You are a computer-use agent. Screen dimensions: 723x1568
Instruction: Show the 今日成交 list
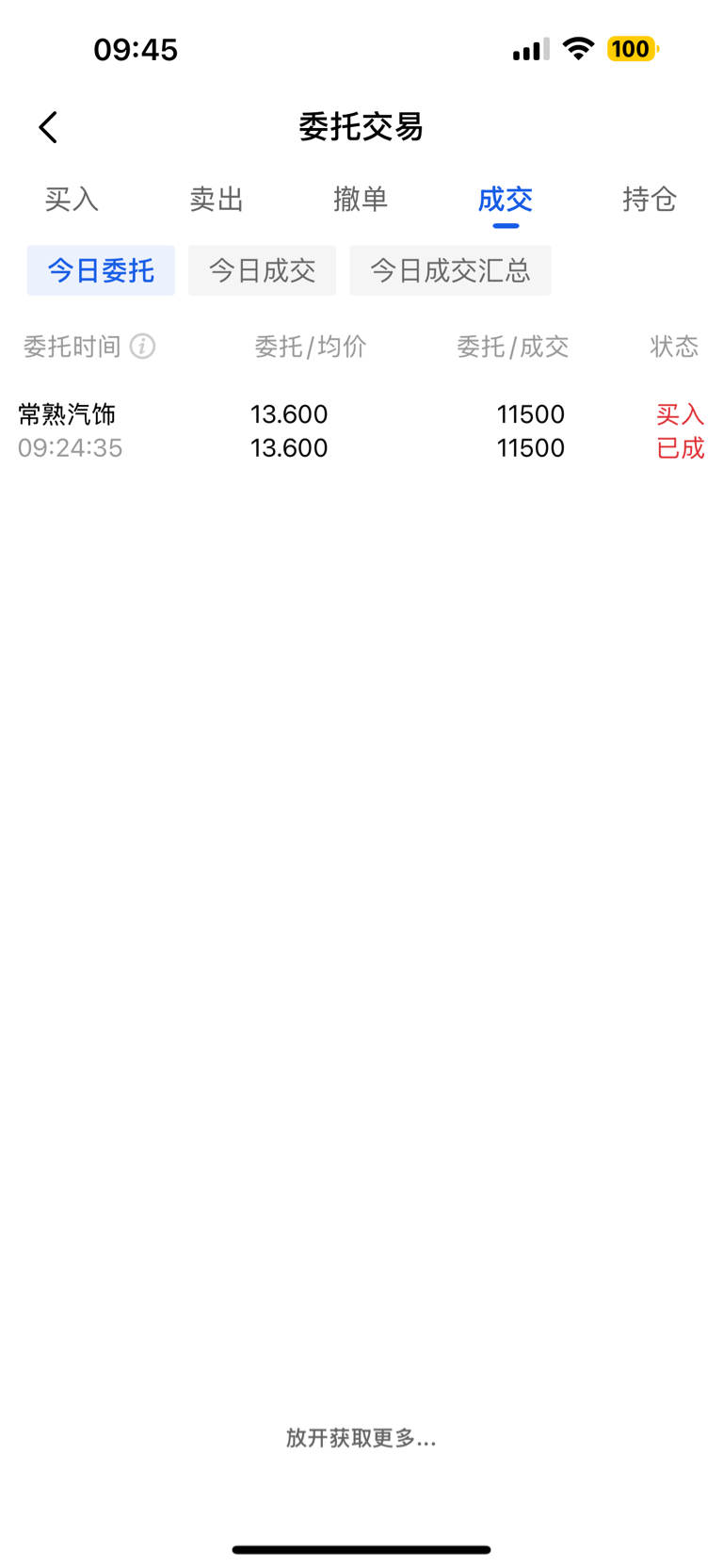coord(262,270)
